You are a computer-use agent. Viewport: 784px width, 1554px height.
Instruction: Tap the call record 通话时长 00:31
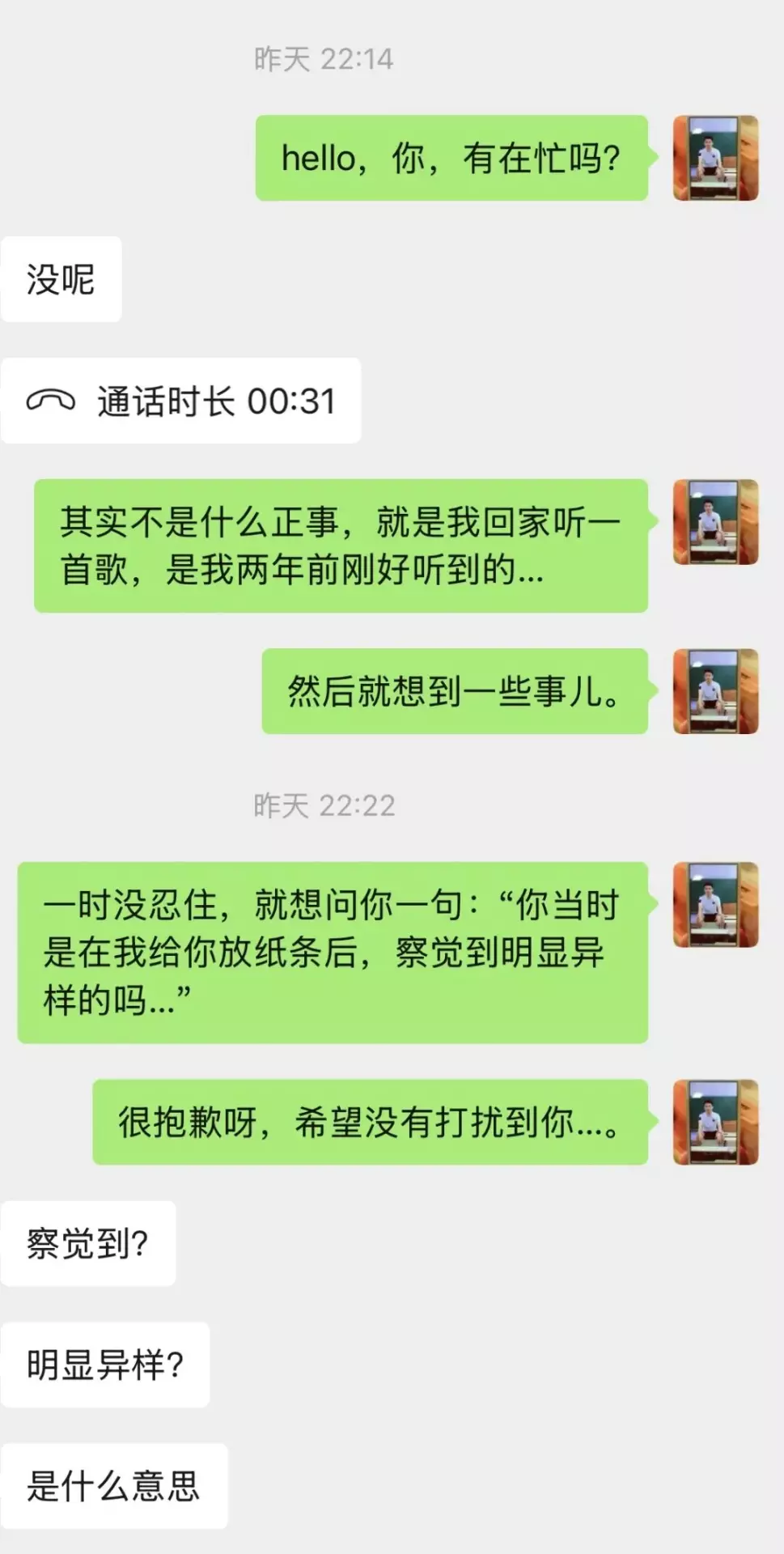[181, 401]
